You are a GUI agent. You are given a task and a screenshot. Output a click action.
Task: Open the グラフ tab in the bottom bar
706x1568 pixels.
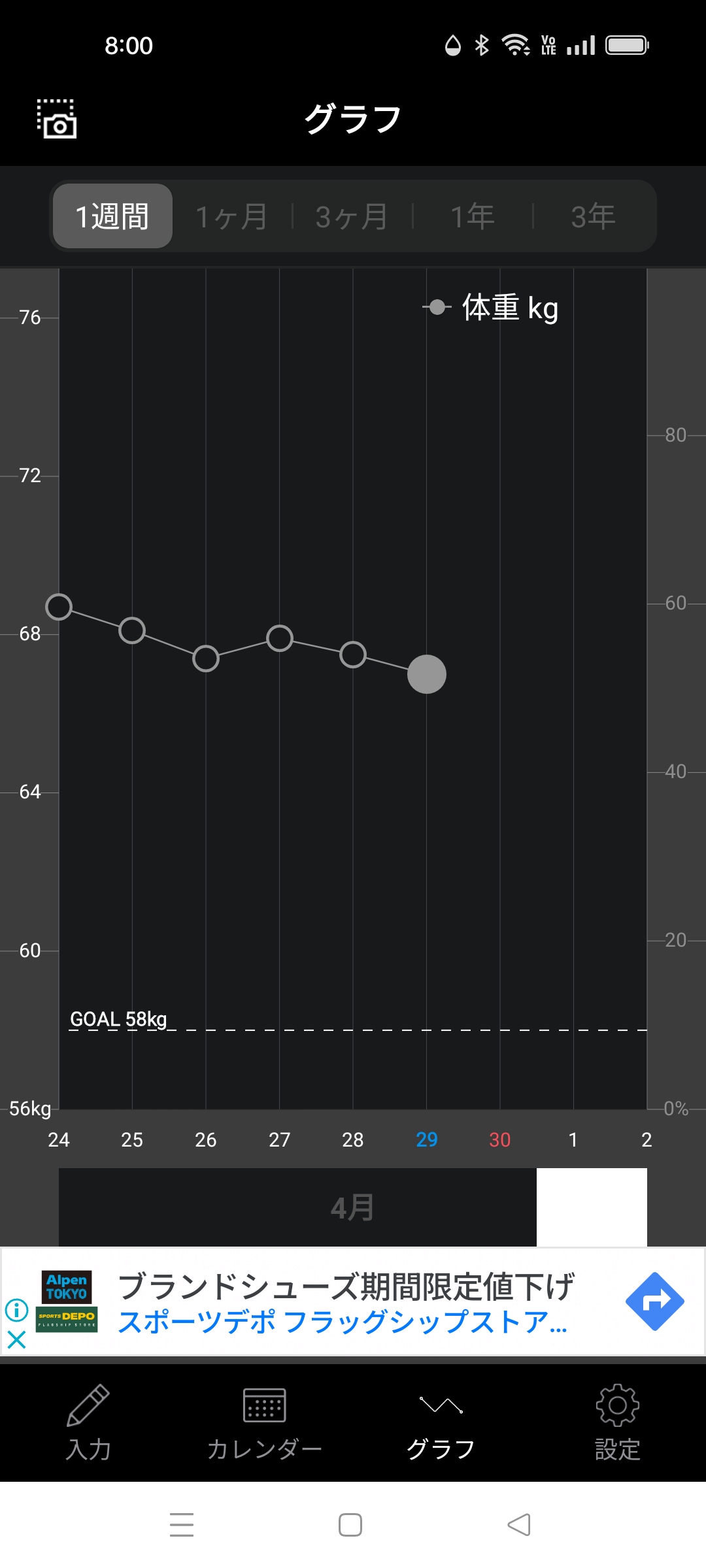pos(441,1422)
